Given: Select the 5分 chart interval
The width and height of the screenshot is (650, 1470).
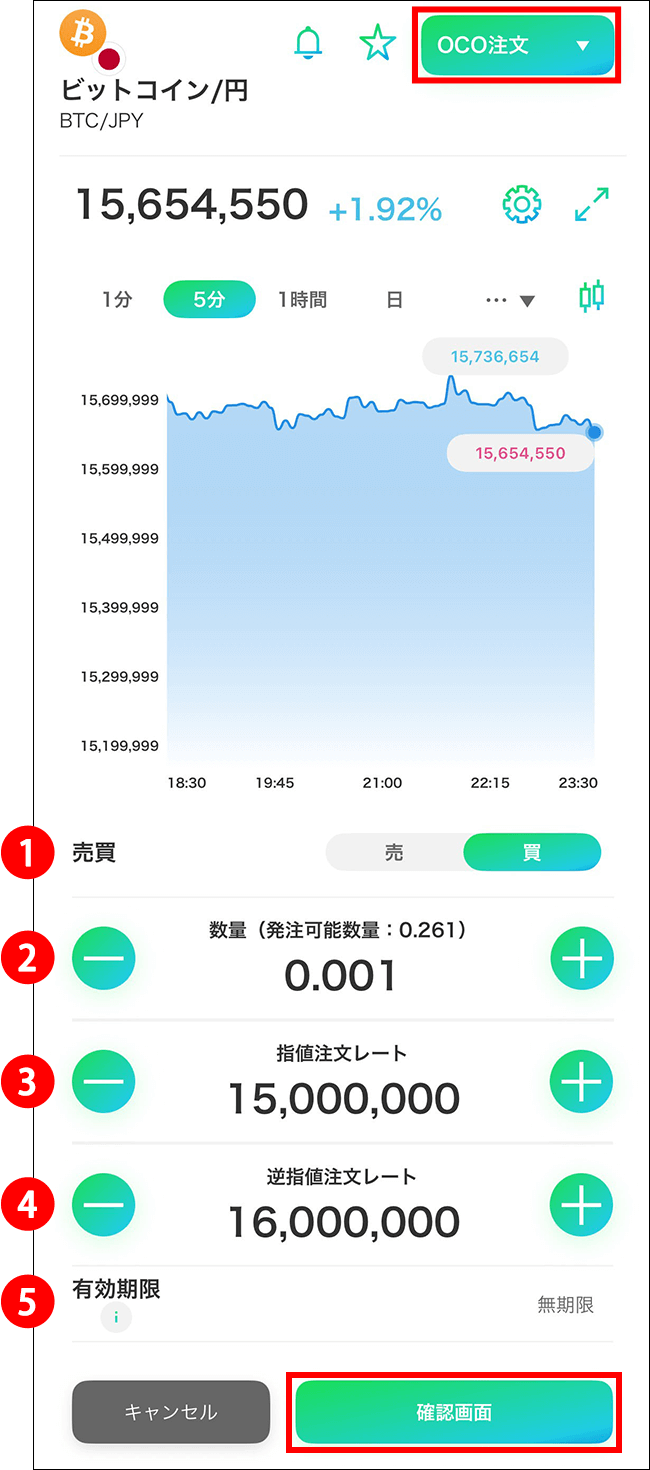Looking at the screenshot, I should 209,299.
